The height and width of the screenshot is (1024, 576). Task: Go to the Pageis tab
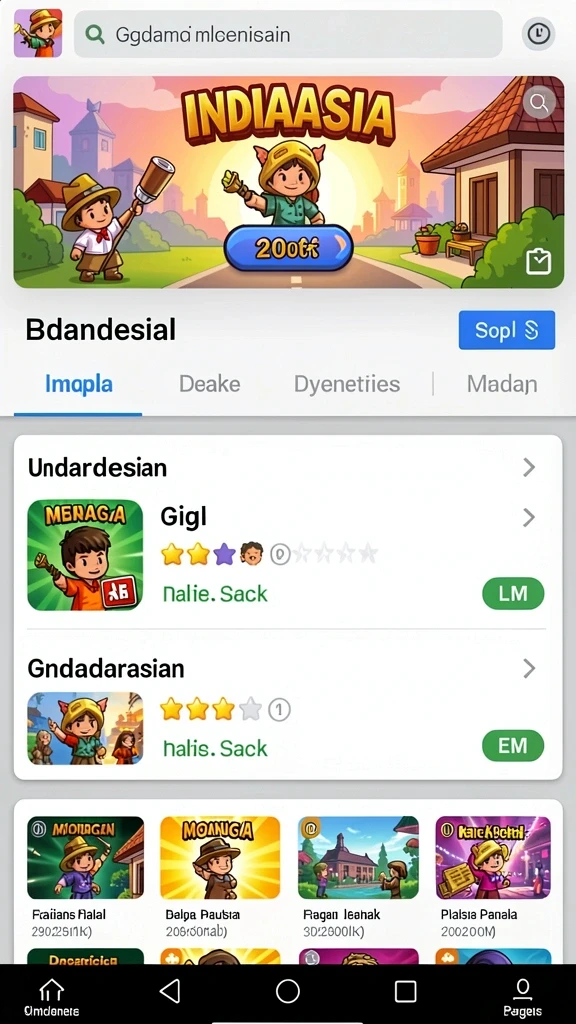coord(522,998)
